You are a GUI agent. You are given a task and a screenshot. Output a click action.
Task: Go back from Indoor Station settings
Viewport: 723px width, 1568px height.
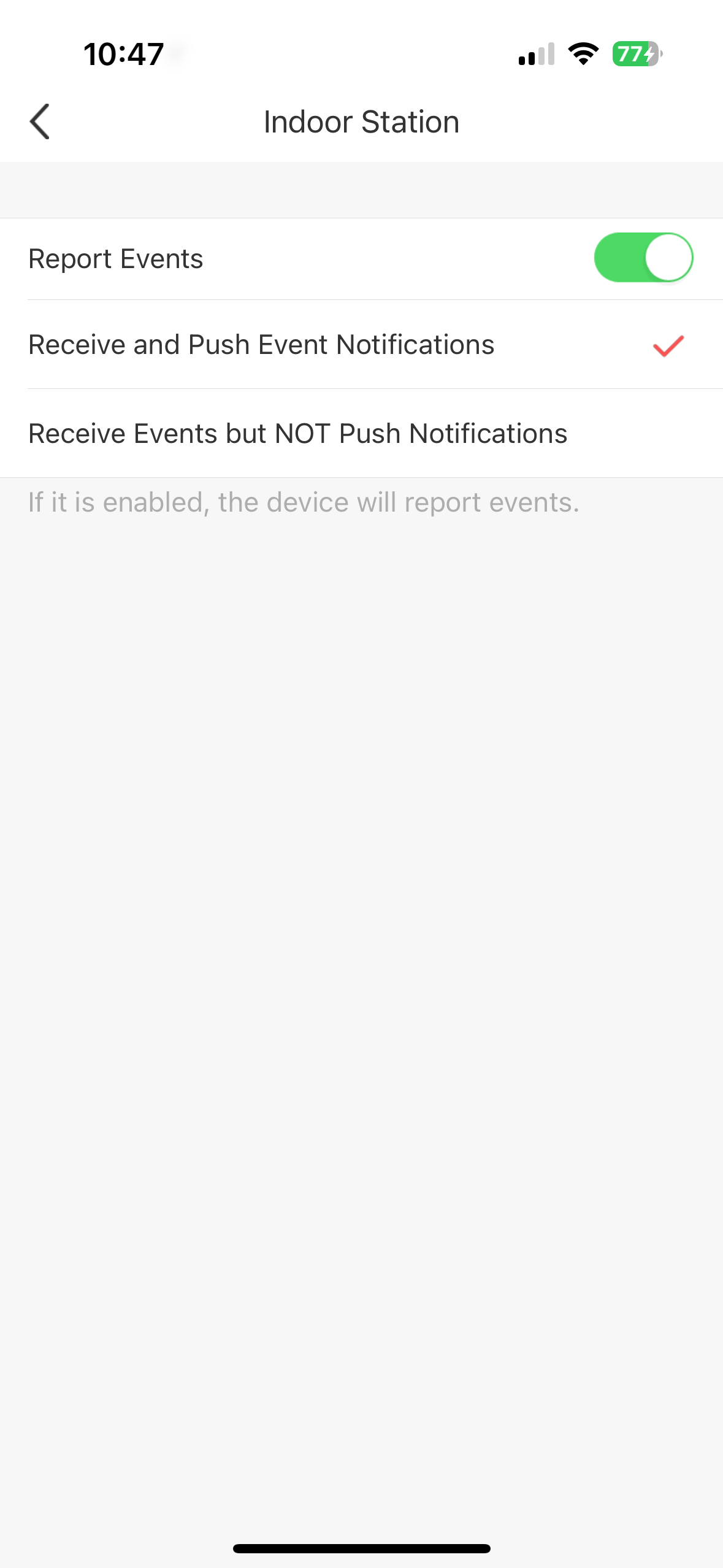pos(40,121)
